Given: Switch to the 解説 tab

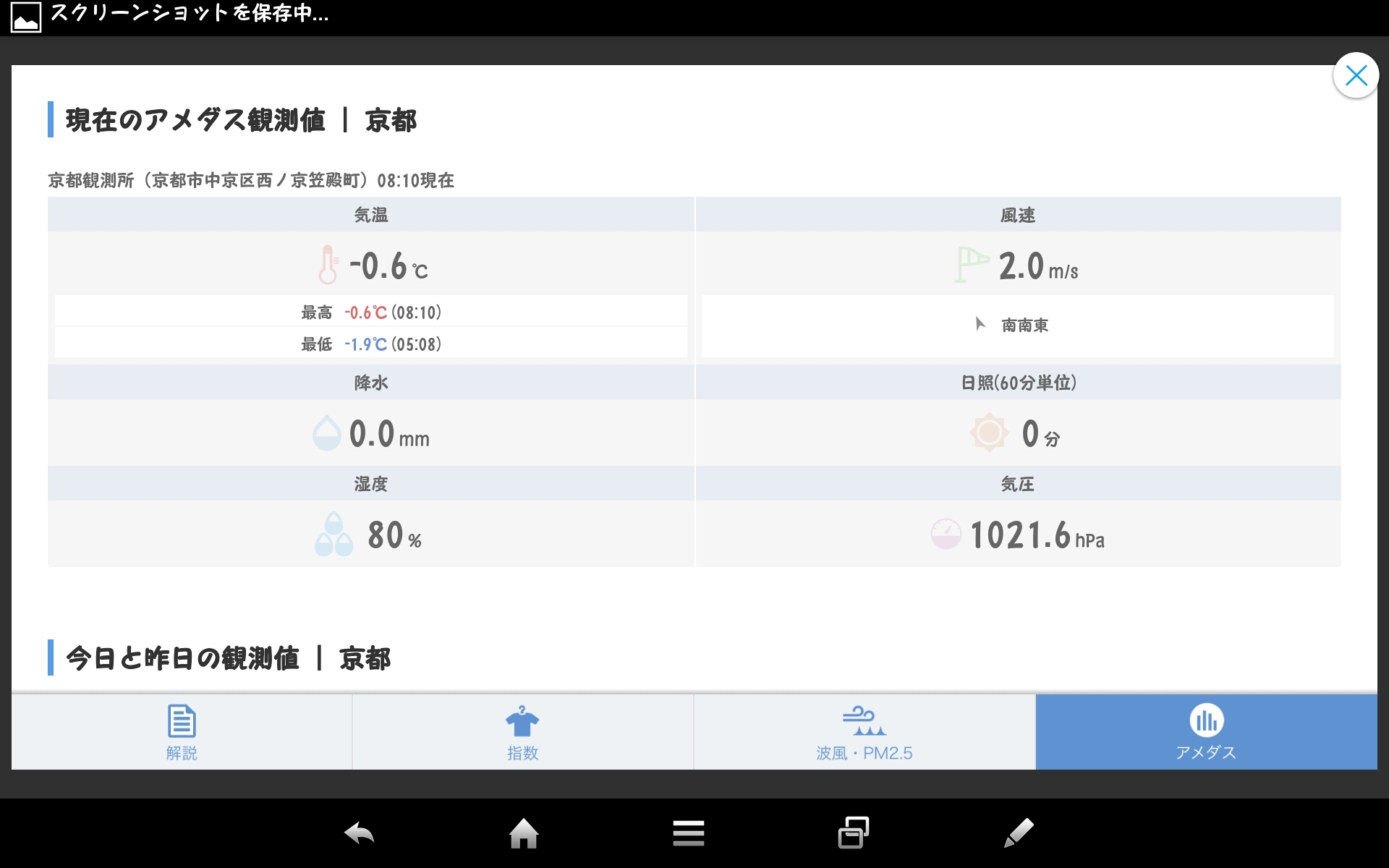Looking at the screenshot, I should pyautogui.click(x=182, y=732).
